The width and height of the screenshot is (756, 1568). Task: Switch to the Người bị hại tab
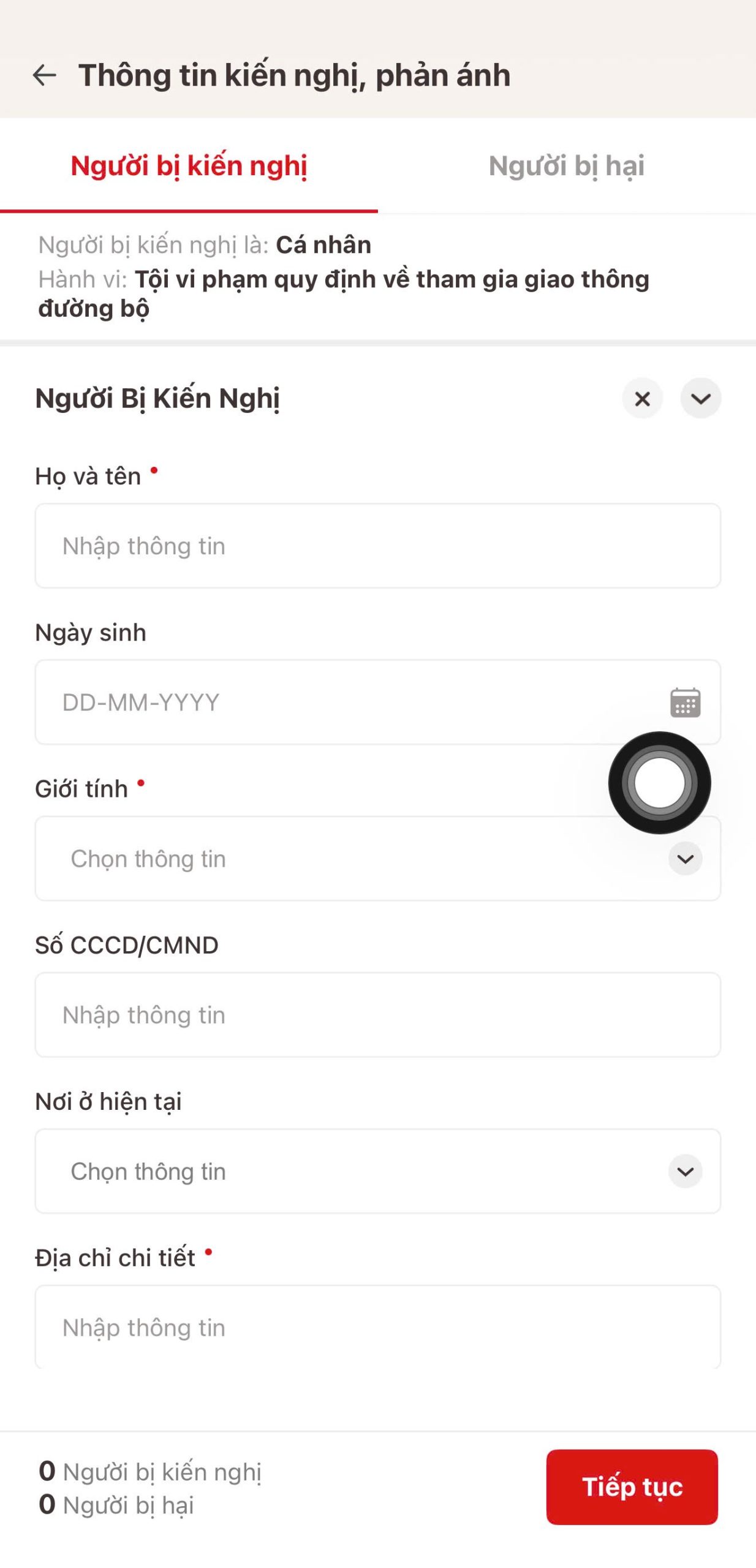coord(566,166)
